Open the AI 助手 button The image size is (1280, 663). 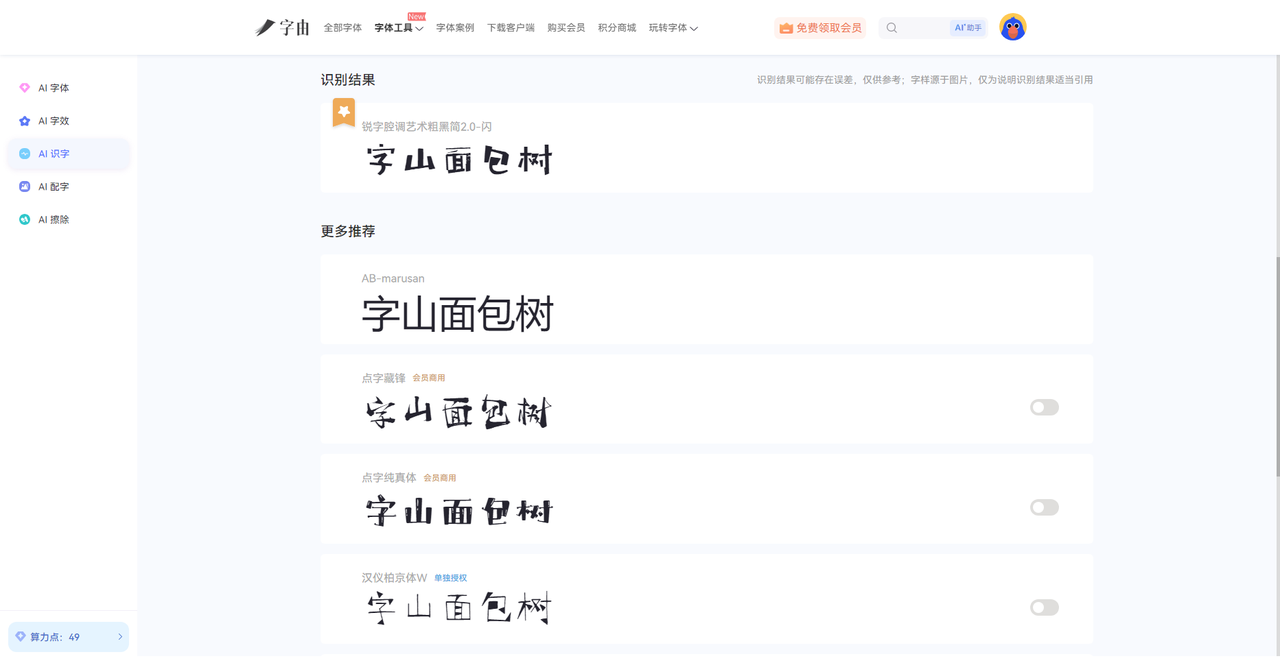click(967, 28)
